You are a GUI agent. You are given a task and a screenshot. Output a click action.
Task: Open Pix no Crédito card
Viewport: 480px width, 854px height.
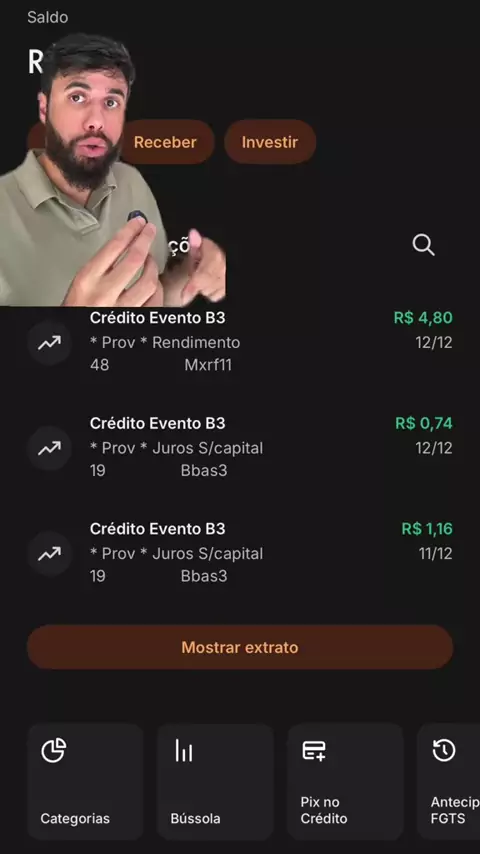tap(345, 782)
